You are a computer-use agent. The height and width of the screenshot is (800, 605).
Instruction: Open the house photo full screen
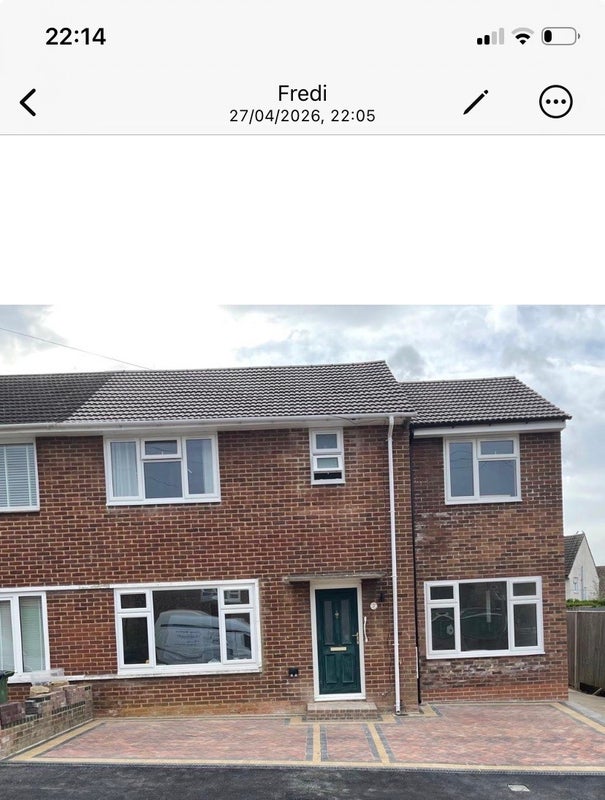[x=302, y=550]
